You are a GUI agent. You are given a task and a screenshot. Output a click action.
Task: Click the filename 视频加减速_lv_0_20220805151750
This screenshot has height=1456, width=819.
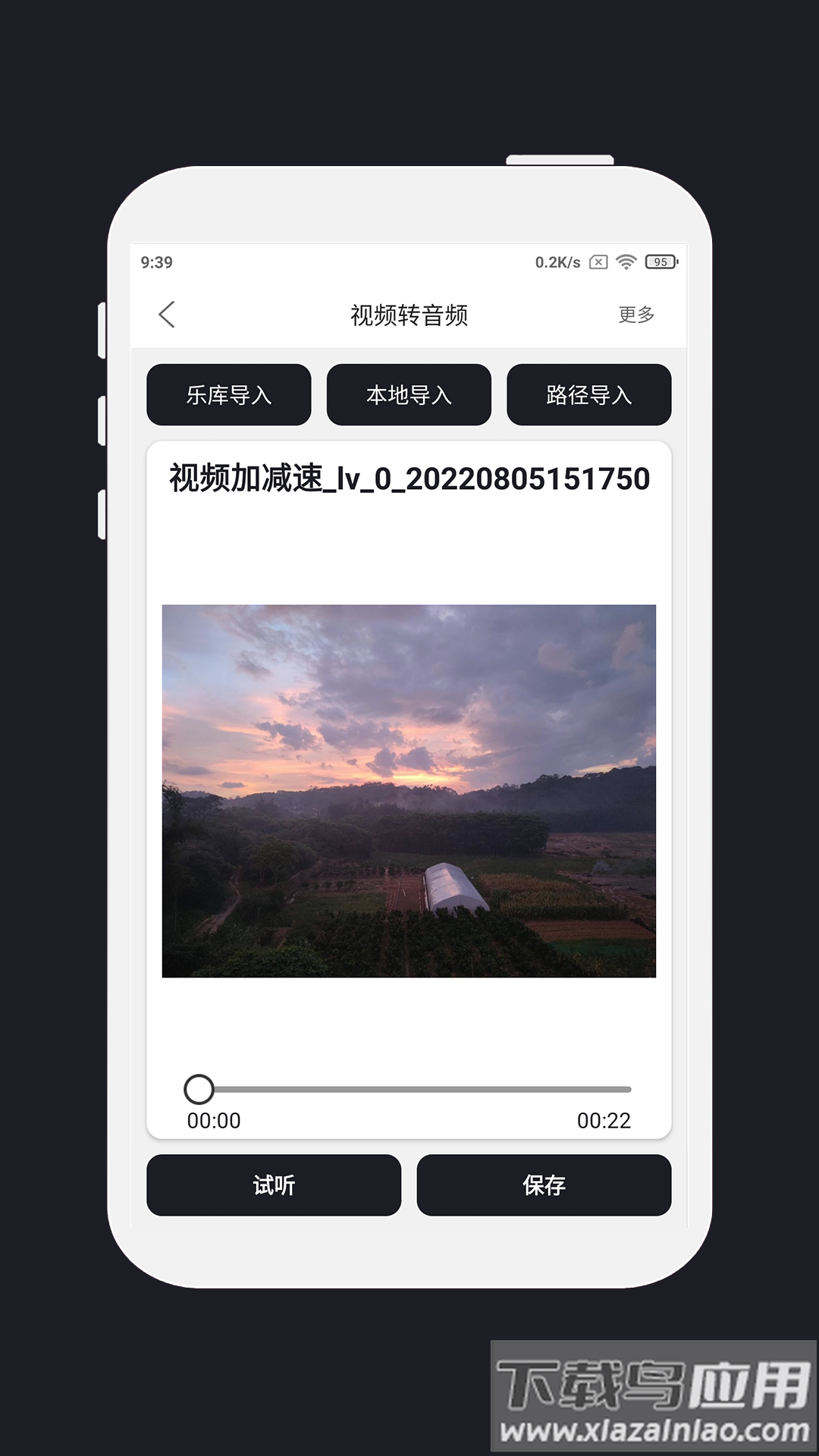tap(409, 478)
